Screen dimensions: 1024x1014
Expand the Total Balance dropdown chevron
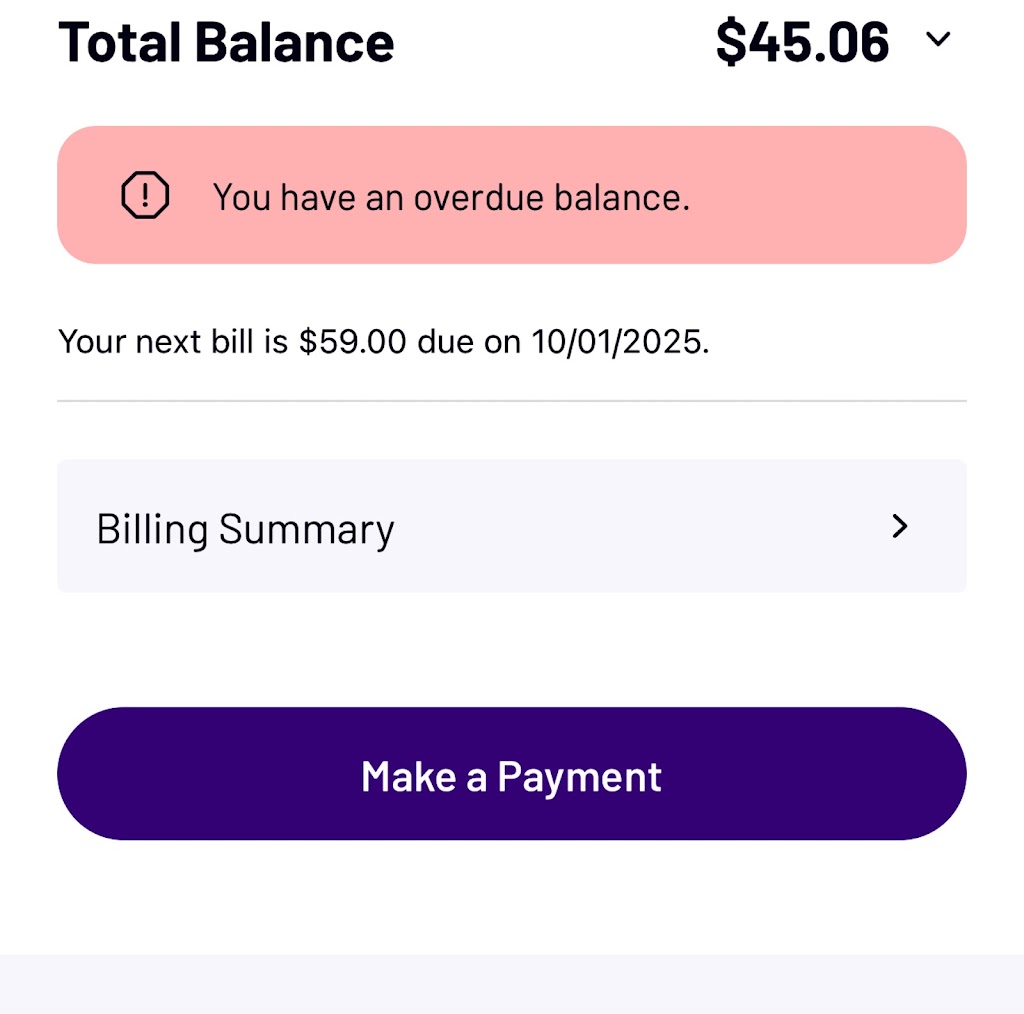[x=938, y=40]
